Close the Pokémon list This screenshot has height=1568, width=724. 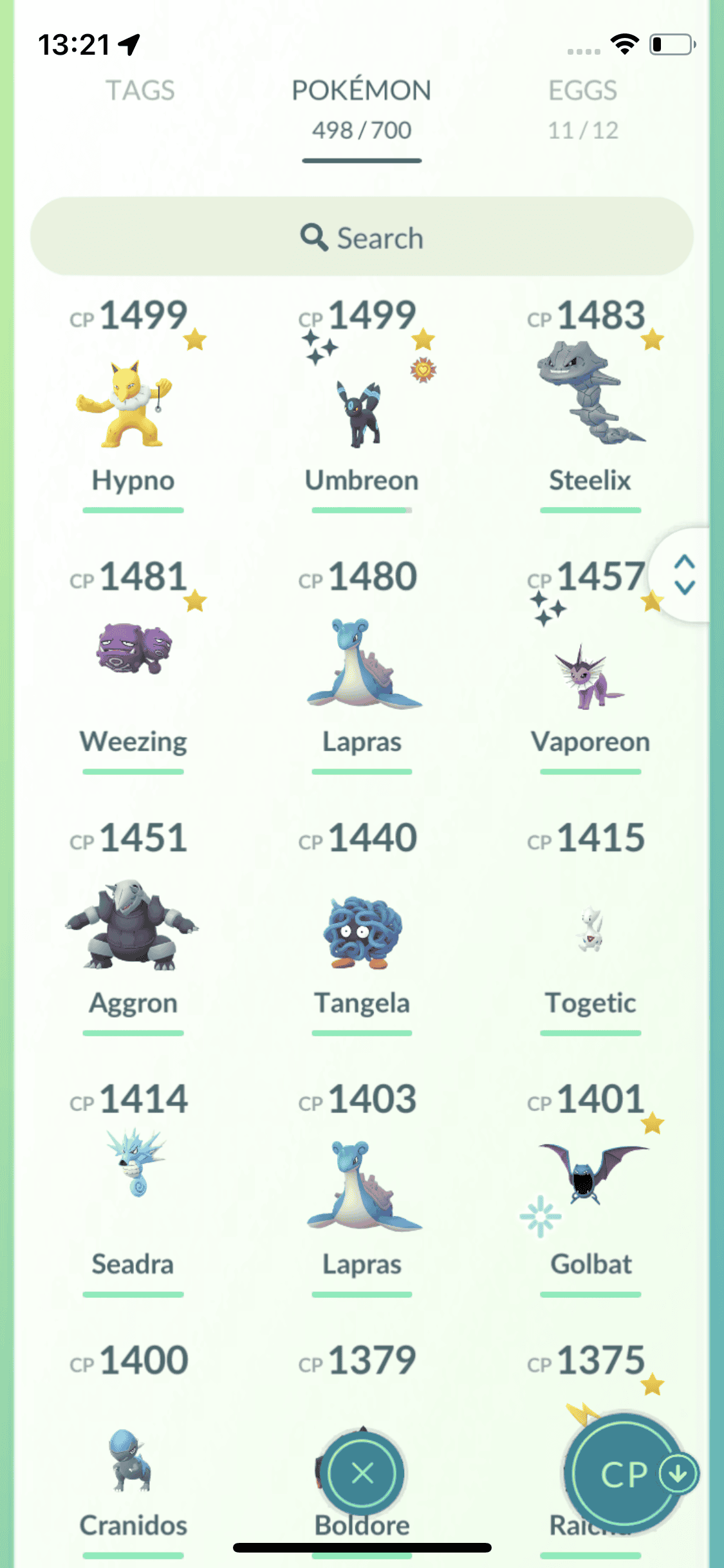pyautogui.click(x=362, y=1473)
